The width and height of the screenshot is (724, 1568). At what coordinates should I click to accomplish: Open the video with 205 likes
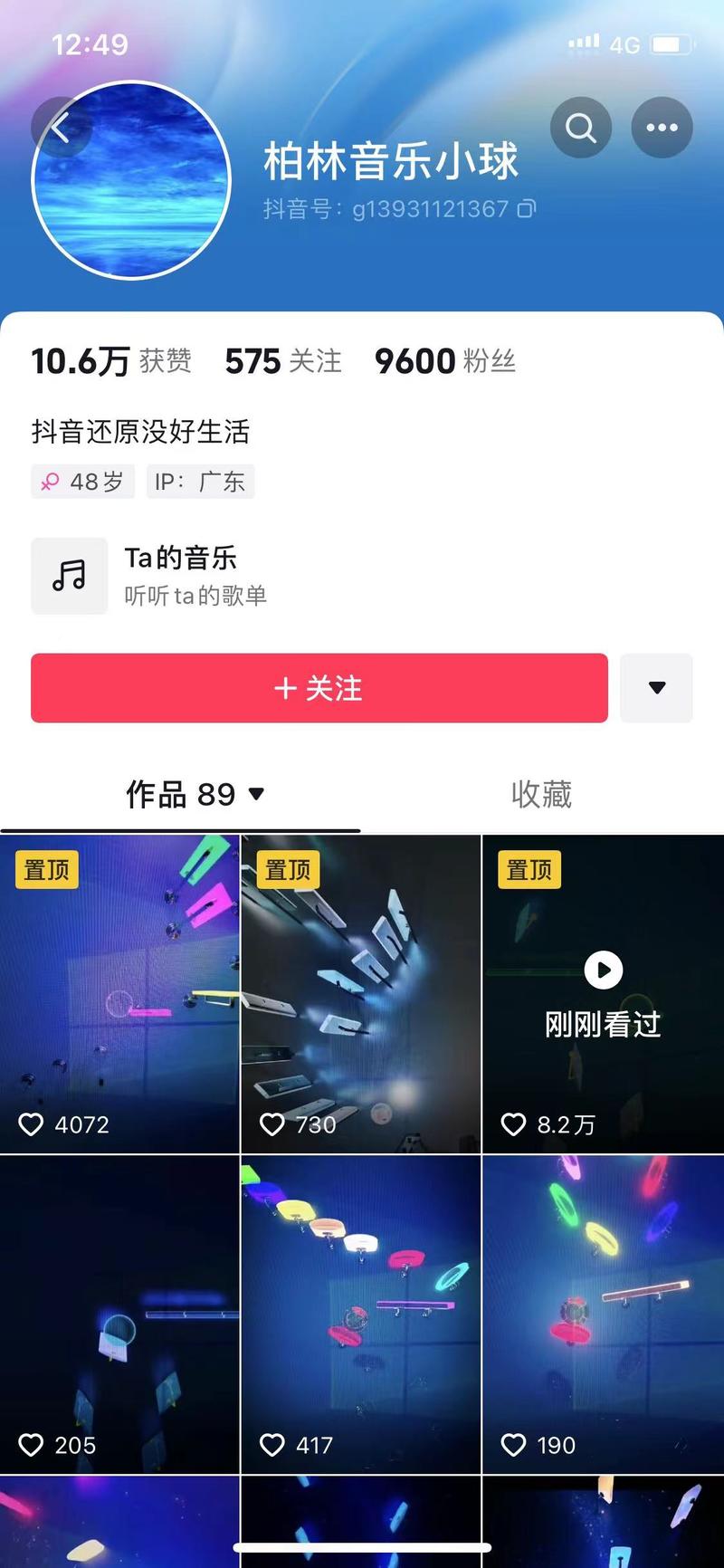pyautogui.click(x=119, y=1313)
